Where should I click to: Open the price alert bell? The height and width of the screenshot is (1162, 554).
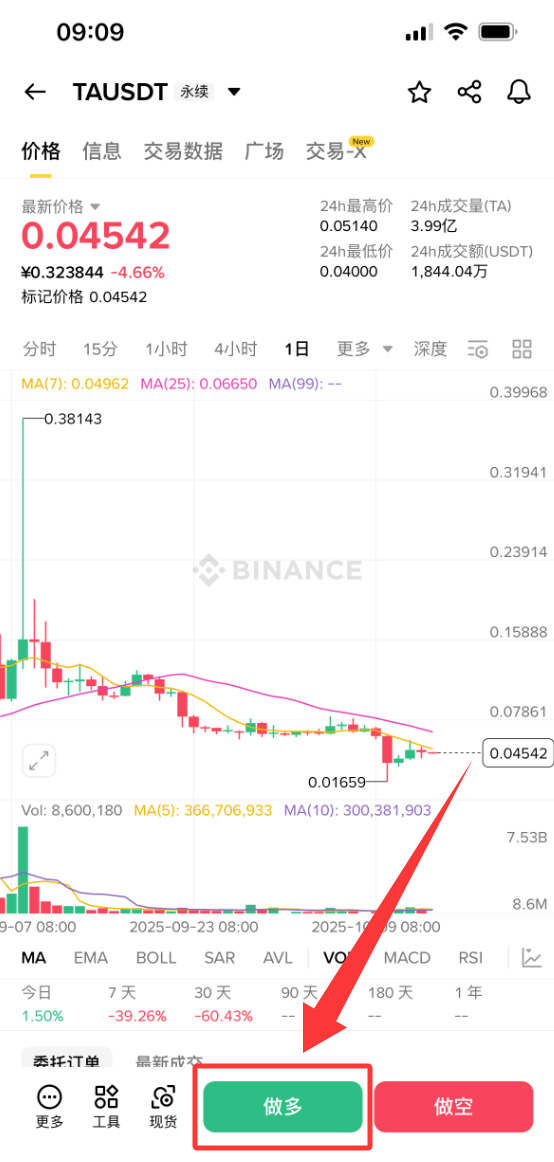518,92
